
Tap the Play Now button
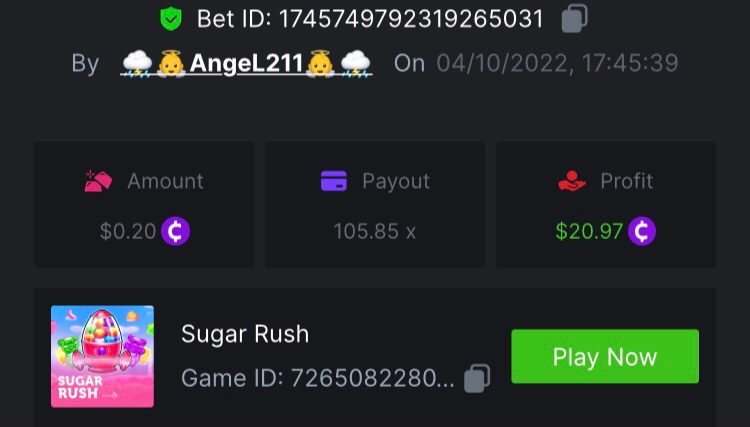[x=604, y=357]
